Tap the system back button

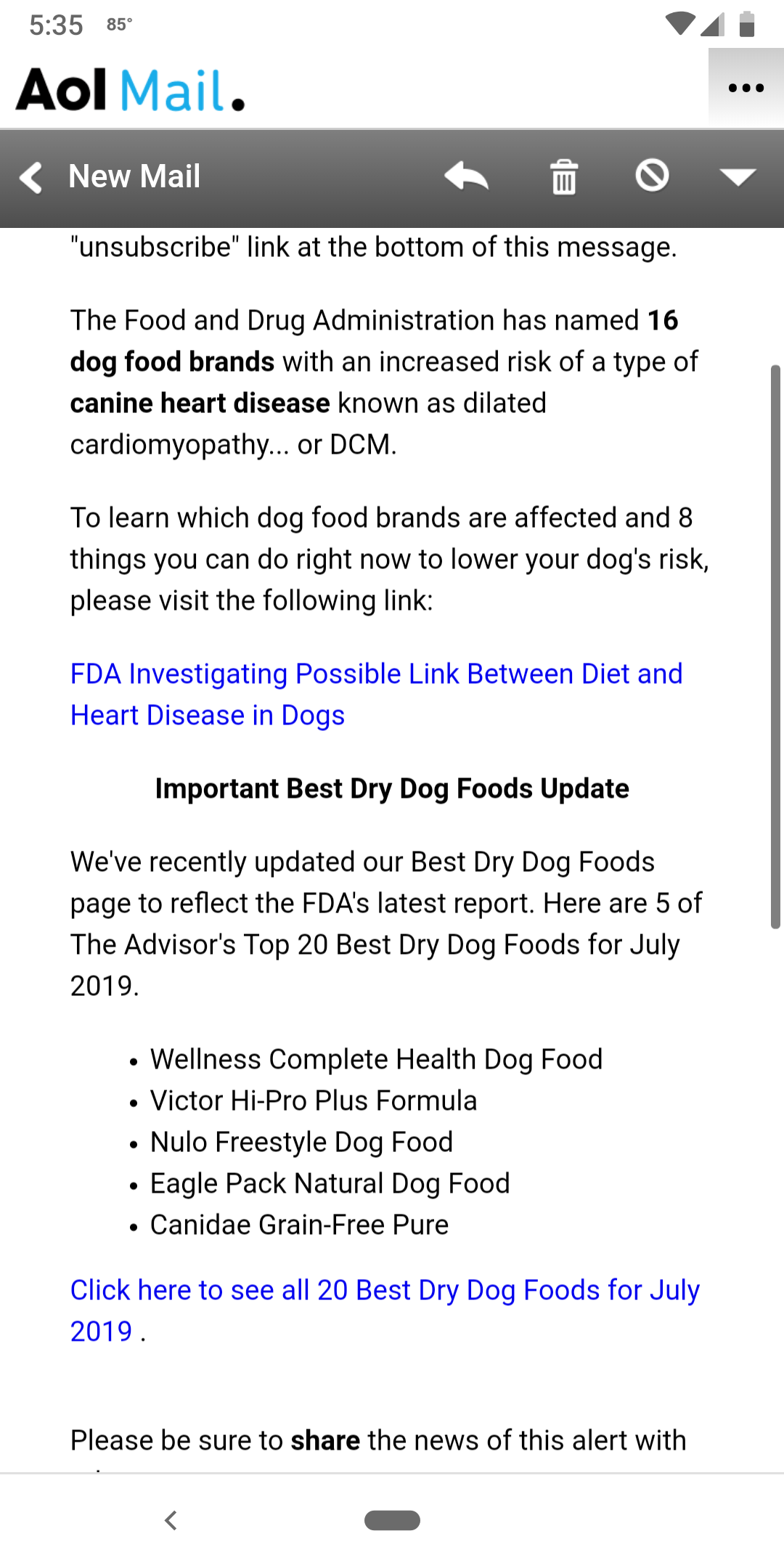(171, 1520)
